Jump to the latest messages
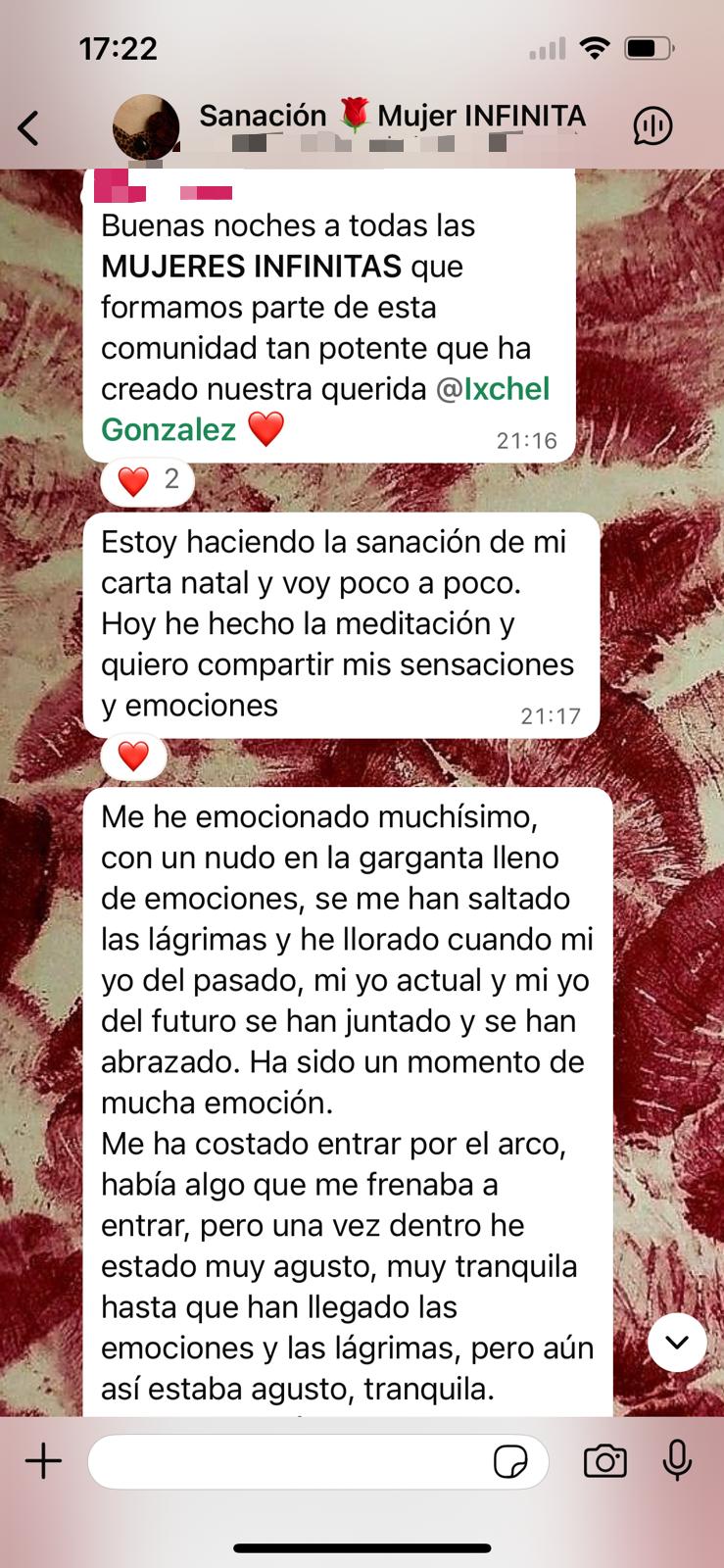This screenshot has height=1568, width=724. (x=677, y=1343)
